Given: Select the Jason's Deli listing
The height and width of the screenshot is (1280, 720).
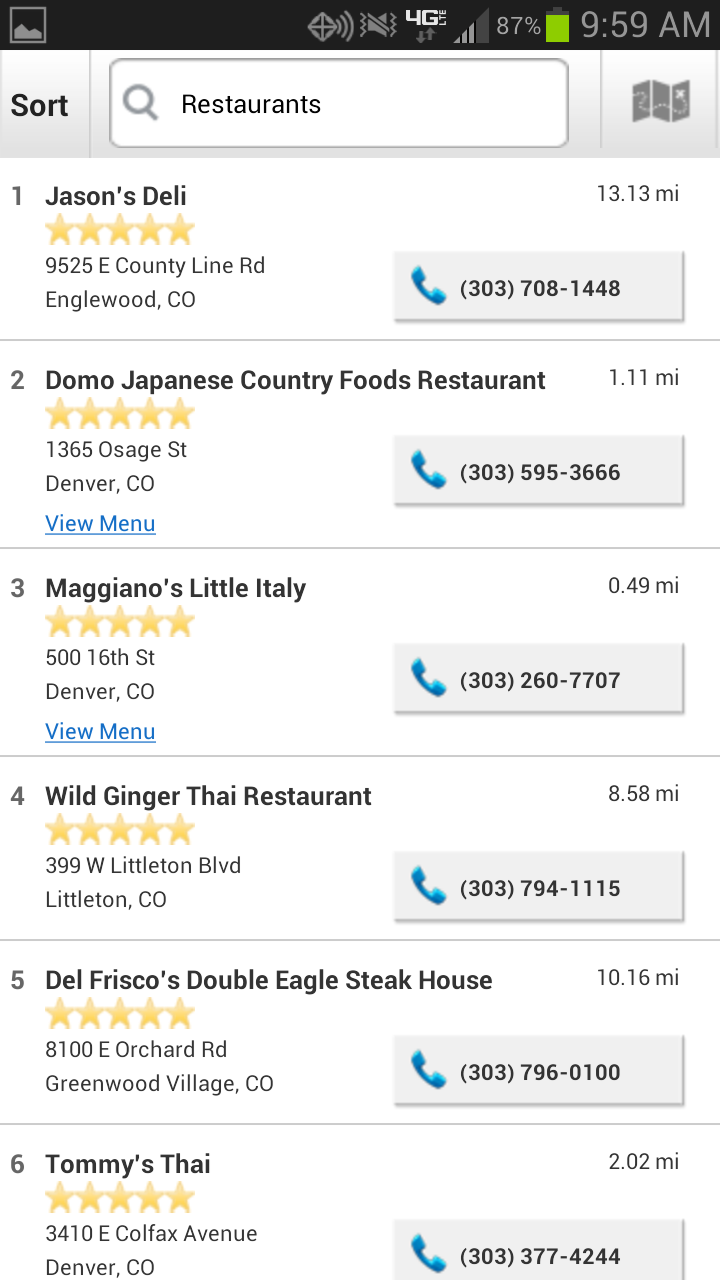Looking at the screenshot, I should [115, 196].
